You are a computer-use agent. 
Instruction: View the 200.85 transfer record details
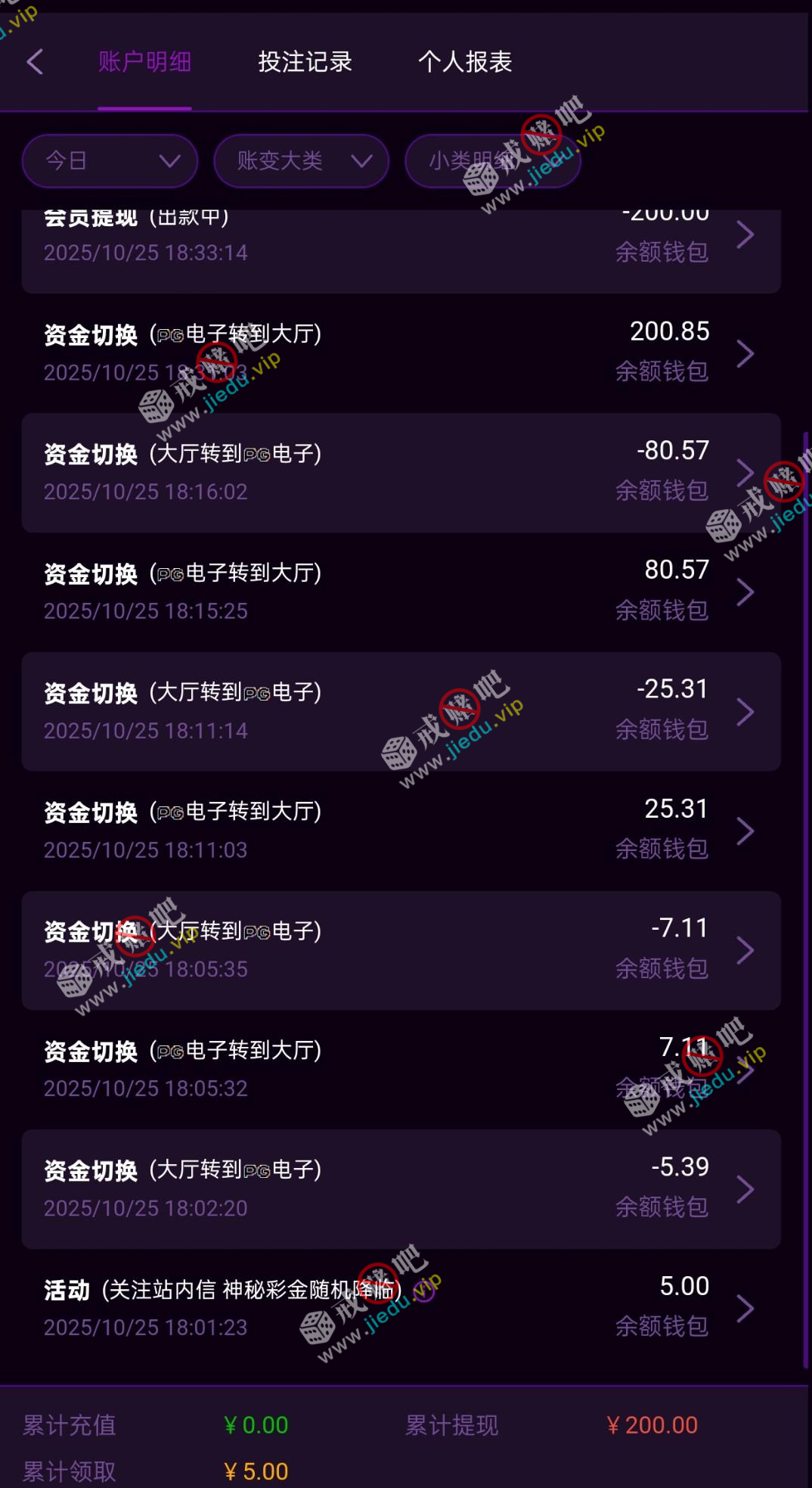[401, 353]
